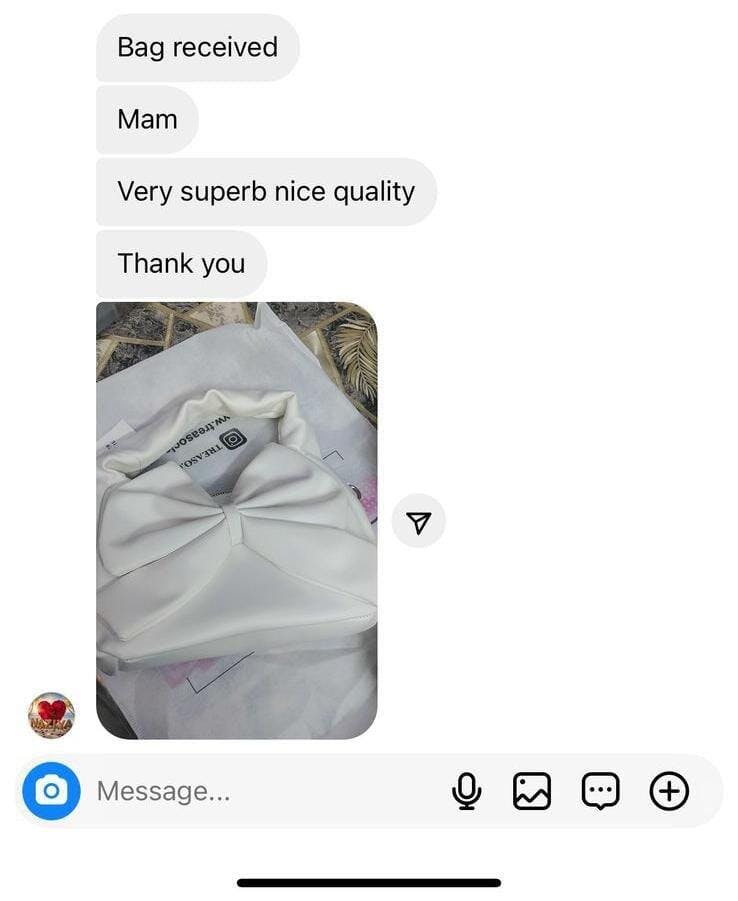Open more options with plus icon

669,792
